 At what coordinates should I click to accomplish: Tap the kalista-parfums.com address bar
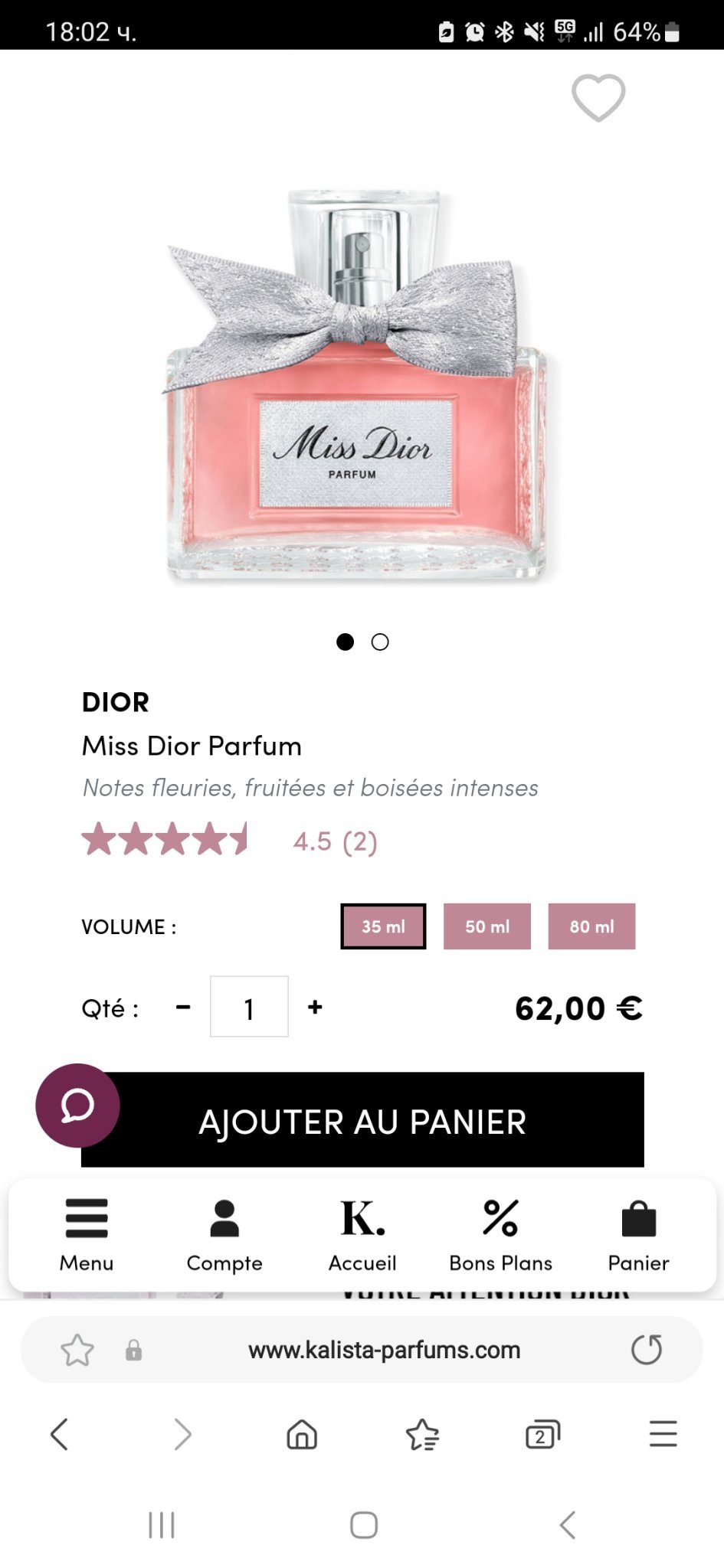pos(384,1350)
